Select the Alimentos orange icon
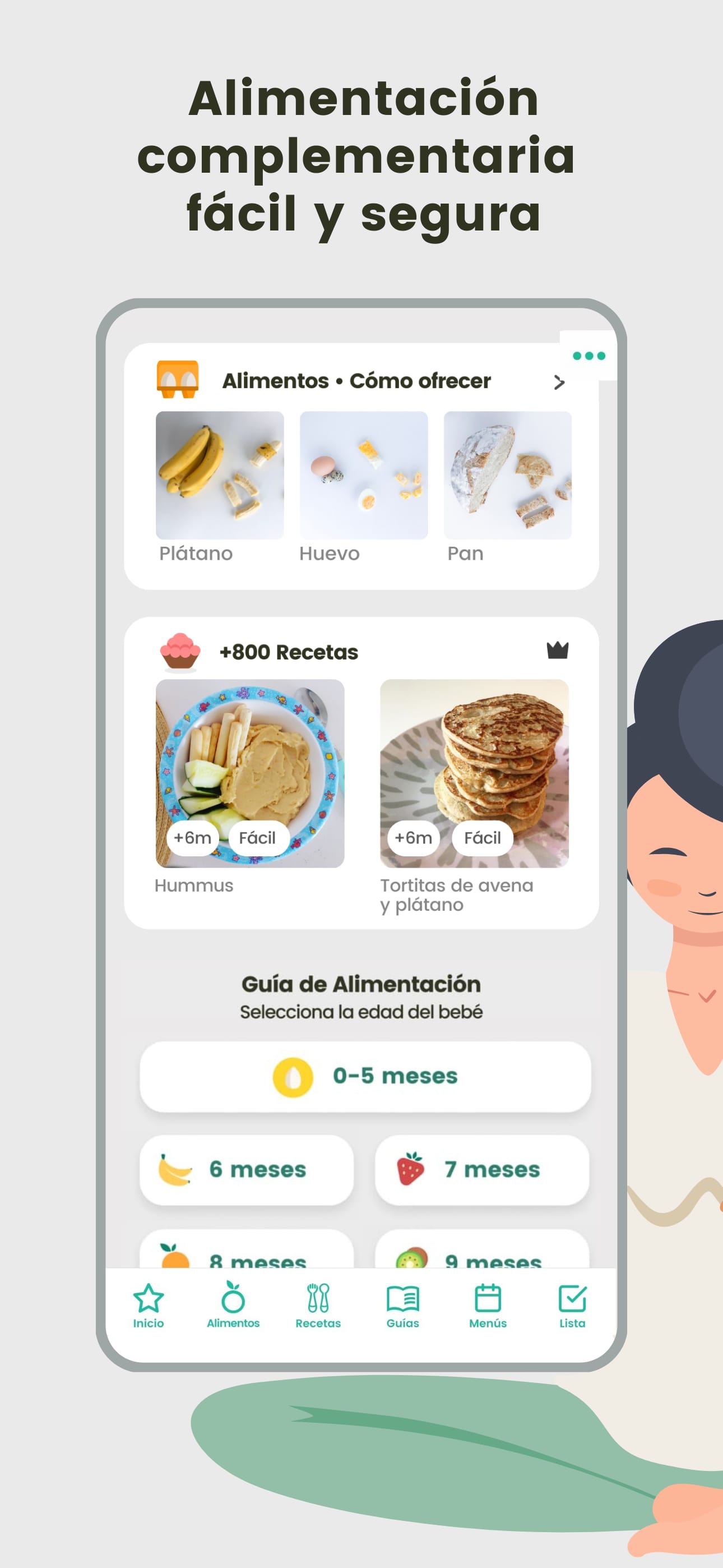723x1568 pixels. [233, 1299]
